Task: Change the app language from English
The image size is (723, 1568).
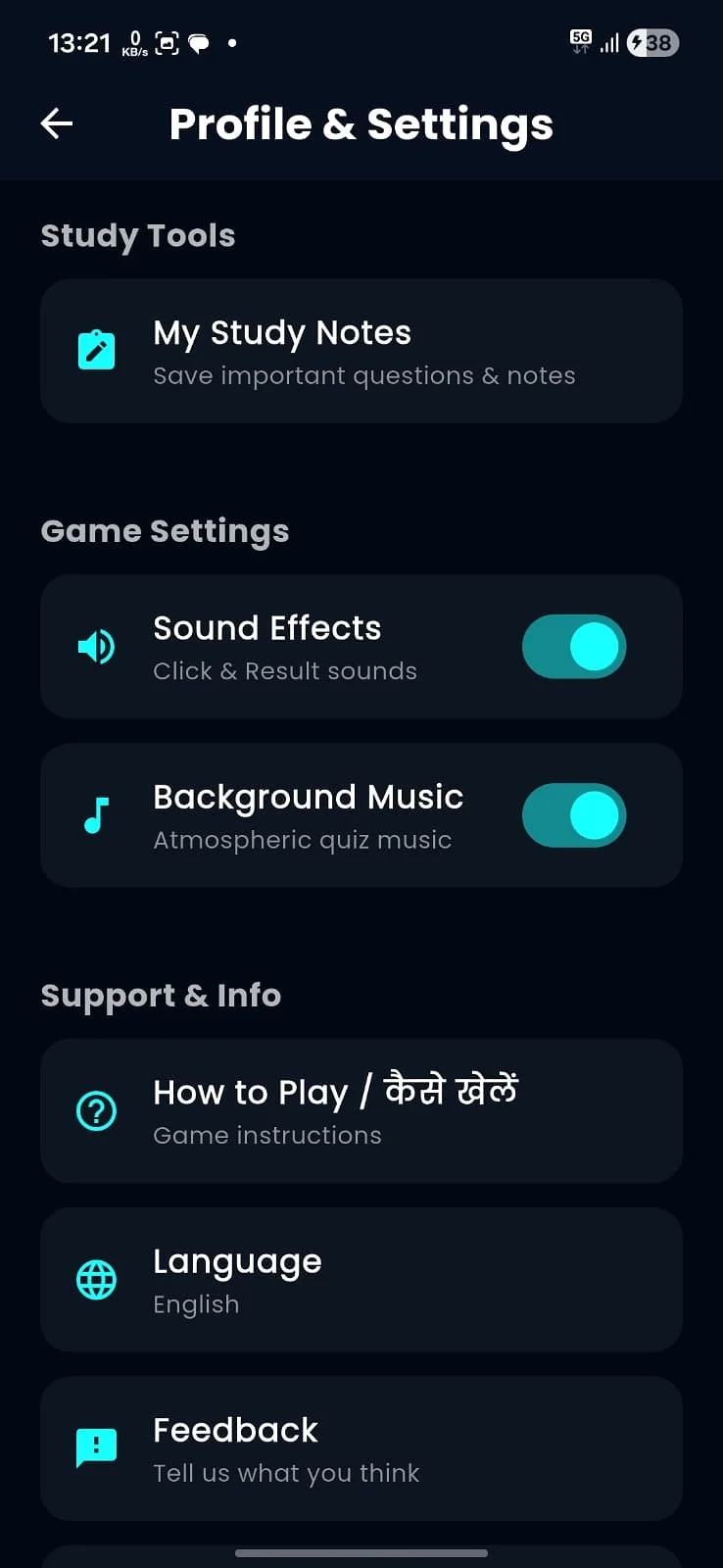Action: pos(361,1280)
